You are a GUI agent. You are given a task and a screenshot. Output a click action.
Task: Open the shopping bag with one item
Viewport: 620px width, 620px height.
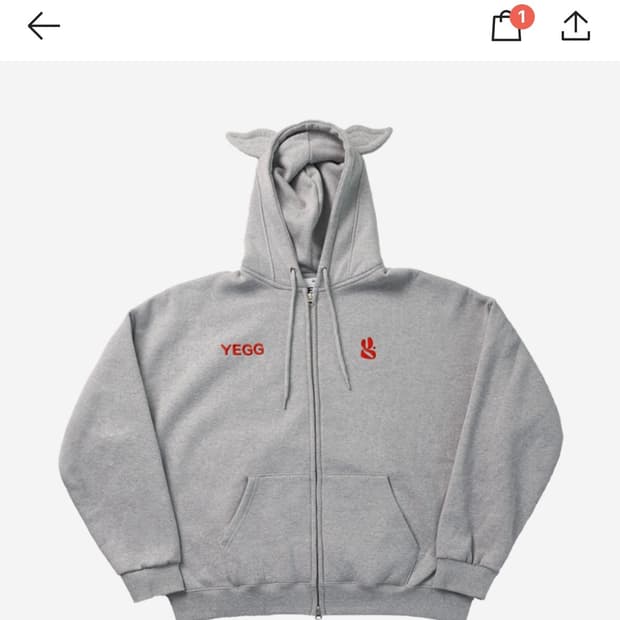pyautogui.click(x=508, y=26)
